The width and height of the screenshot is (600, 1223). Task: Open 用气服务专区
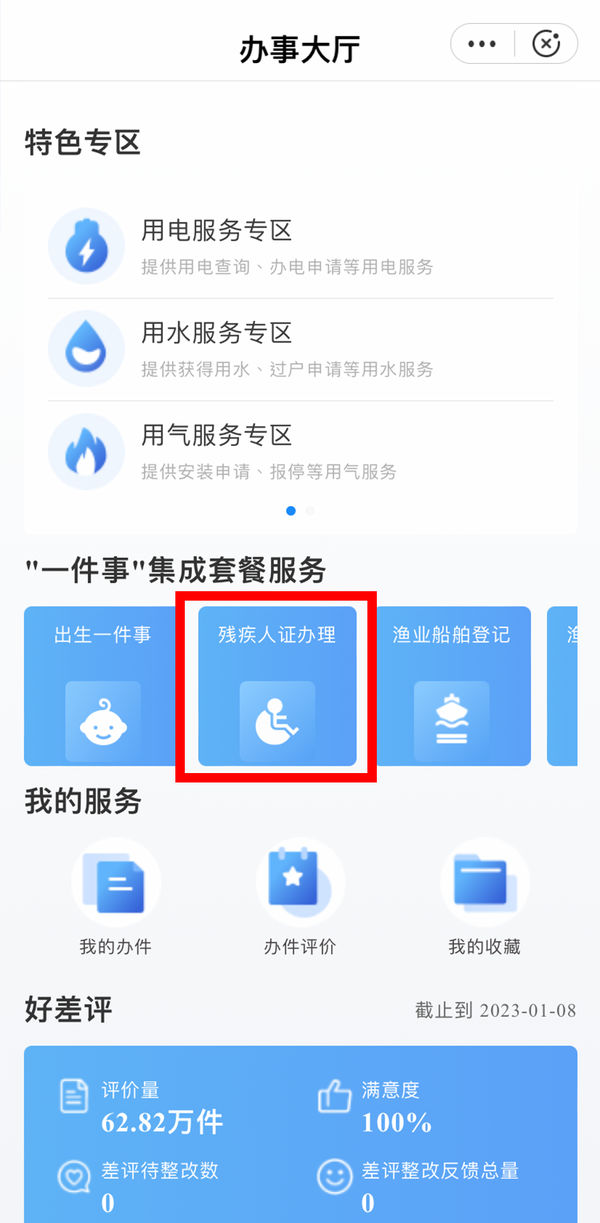click(x=300, y=451)
